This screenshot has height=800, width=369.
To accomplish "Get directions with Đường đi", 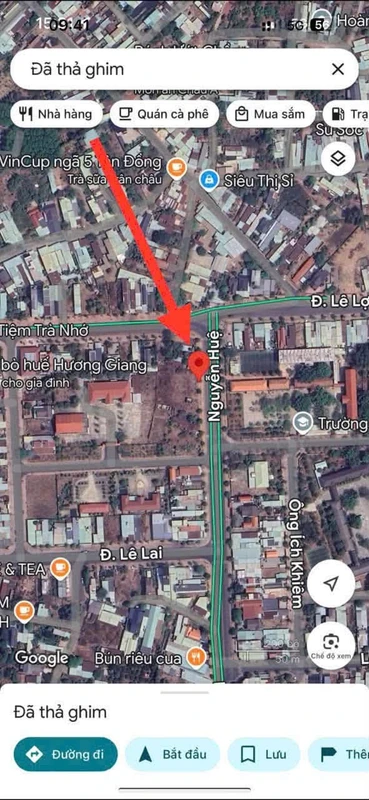I will (x=65, y=754).
